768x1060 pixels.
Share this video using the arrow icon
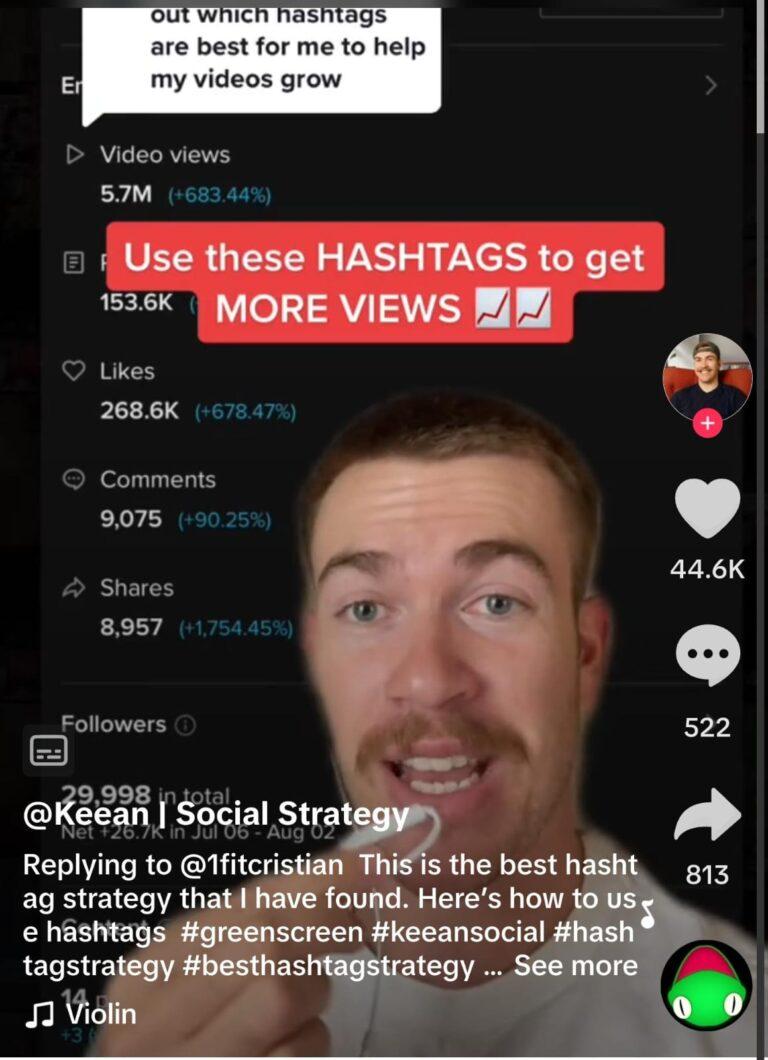(707, 815)
